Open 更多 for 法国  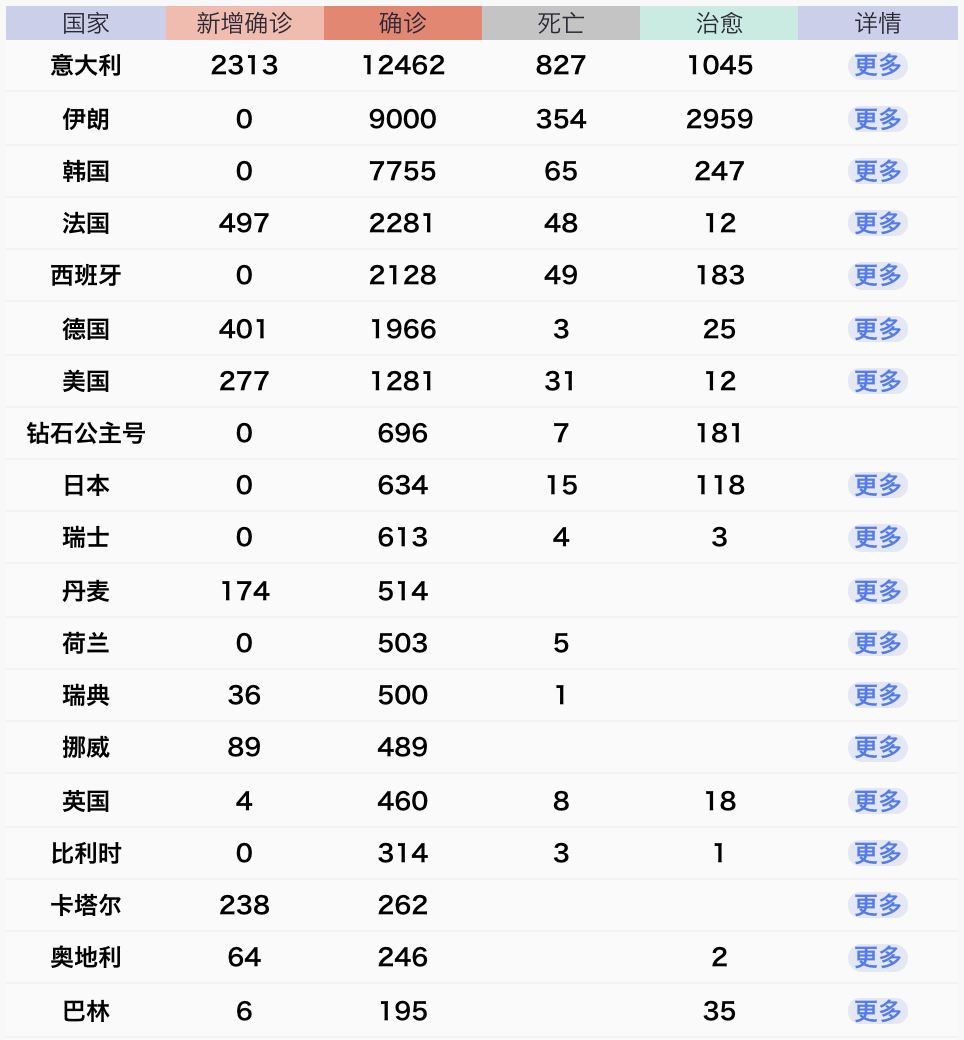(x=878, y=223)
